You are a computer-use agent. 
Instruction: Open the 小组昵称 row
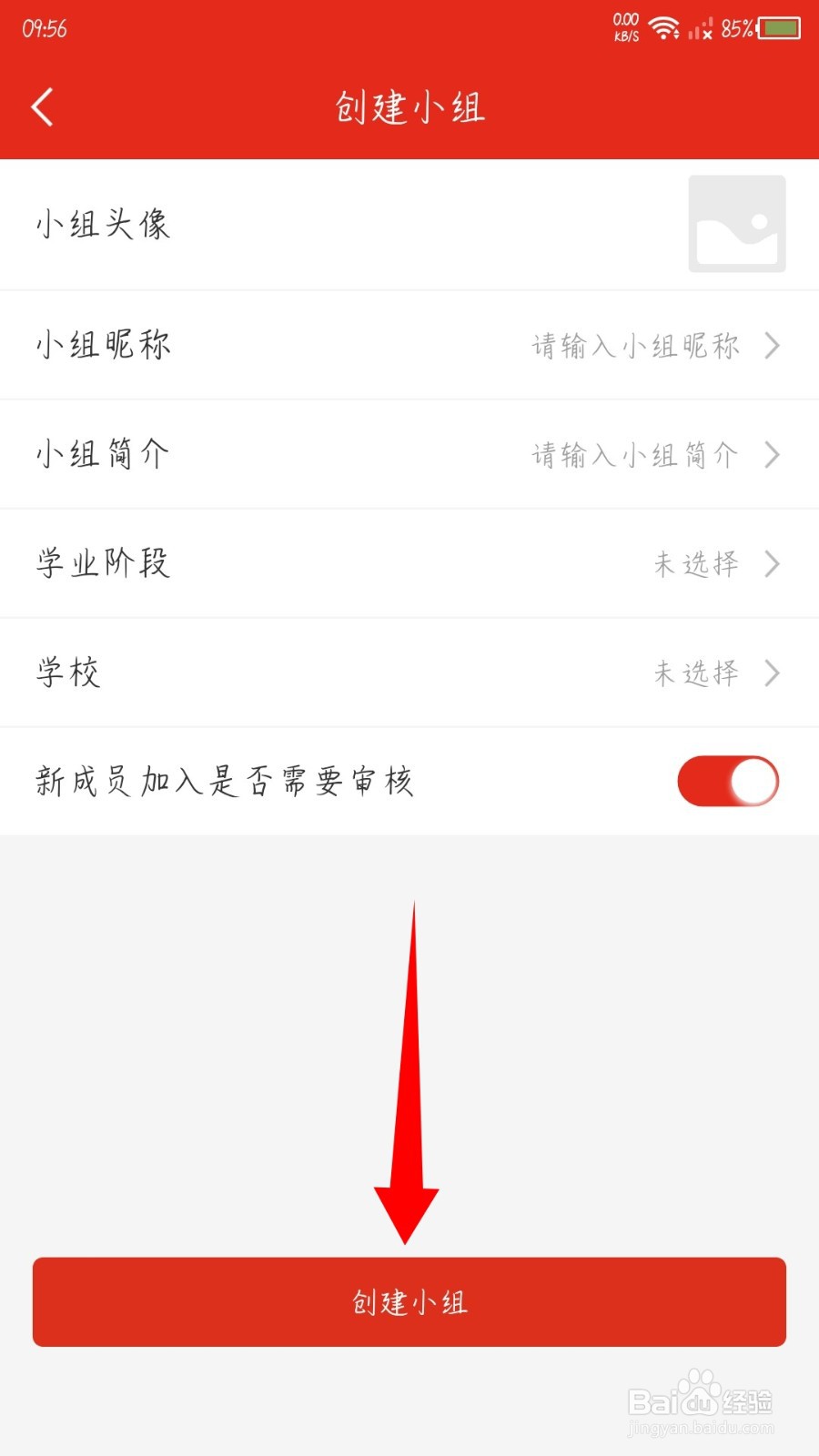pyautogui.click(x=409, y=346)
